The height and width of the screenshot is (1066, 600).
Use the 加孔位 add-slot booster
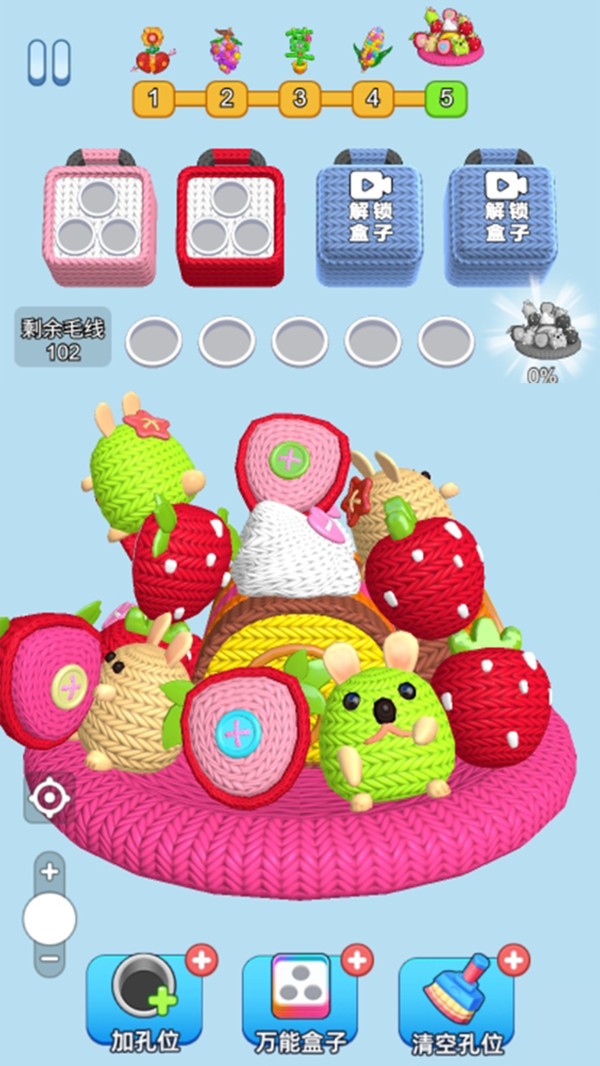coord(145,1001)
